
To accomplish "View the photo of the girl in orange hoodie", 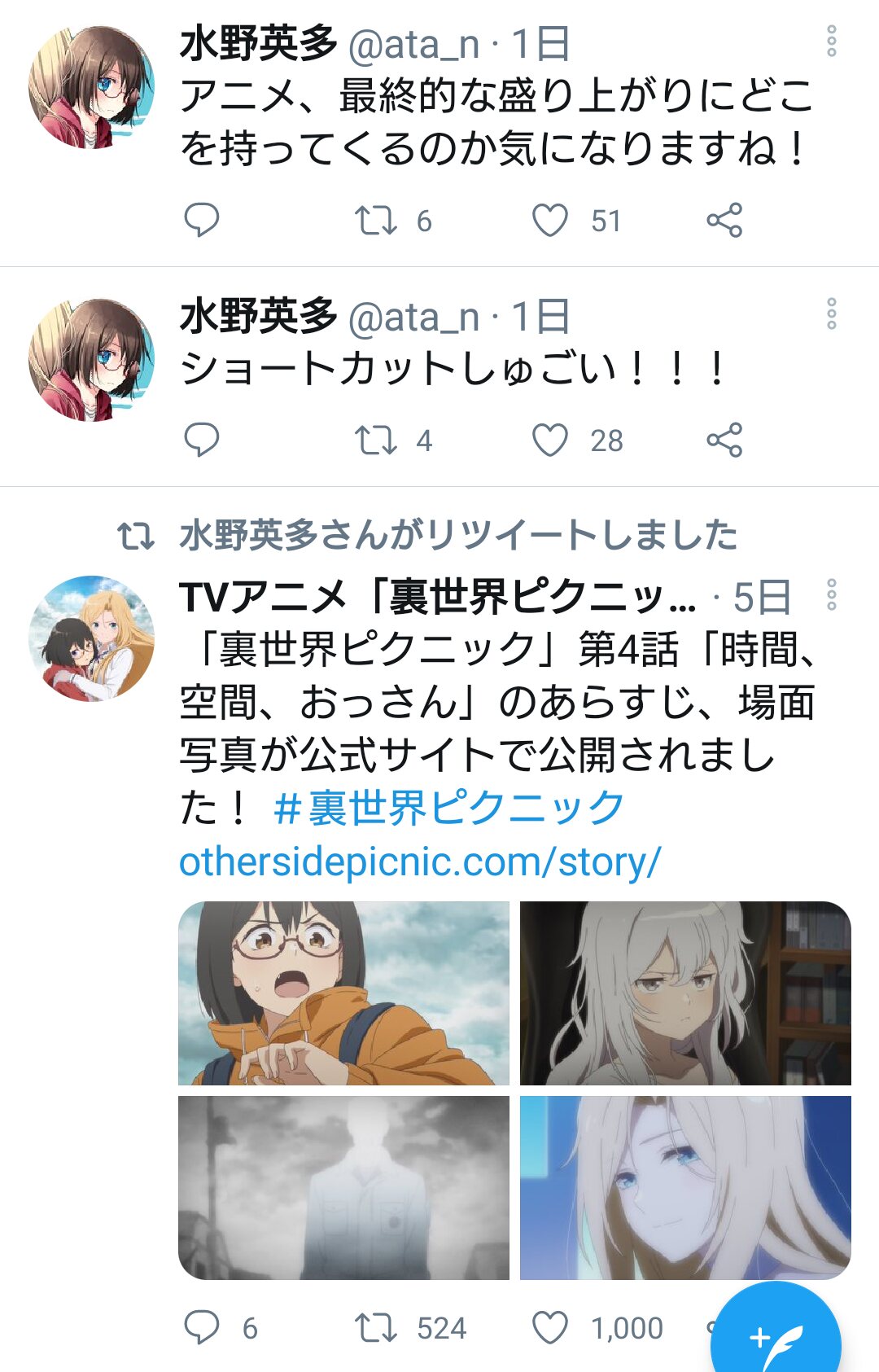I will (343, 993).
